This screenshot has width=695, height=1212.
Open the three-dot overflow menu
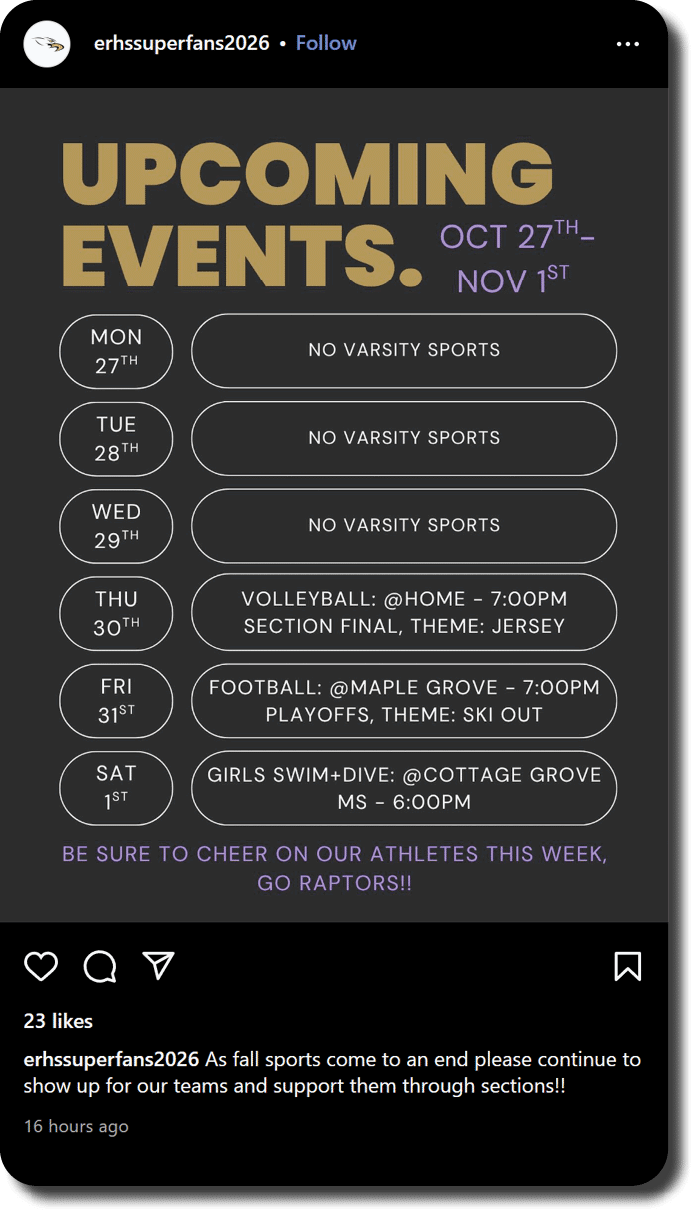pos(628,44)
